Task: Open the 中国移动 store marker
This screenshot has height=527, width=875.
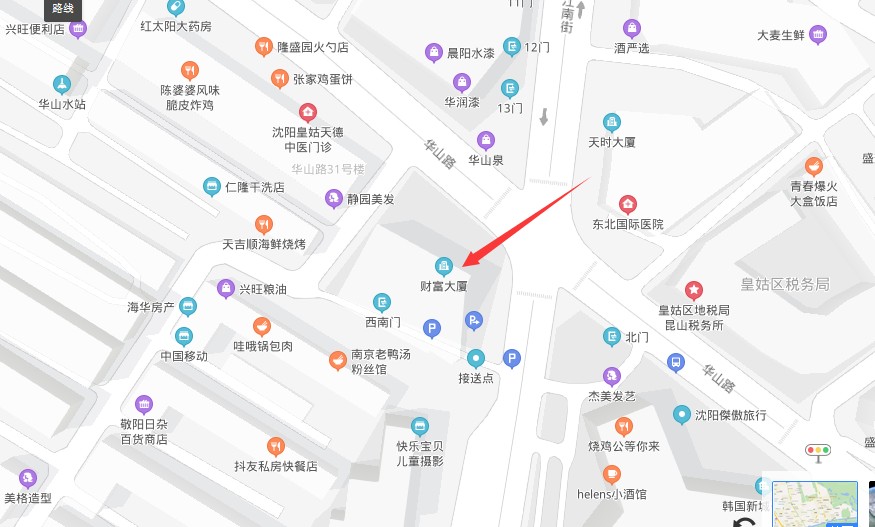Action: pos(184,336)
